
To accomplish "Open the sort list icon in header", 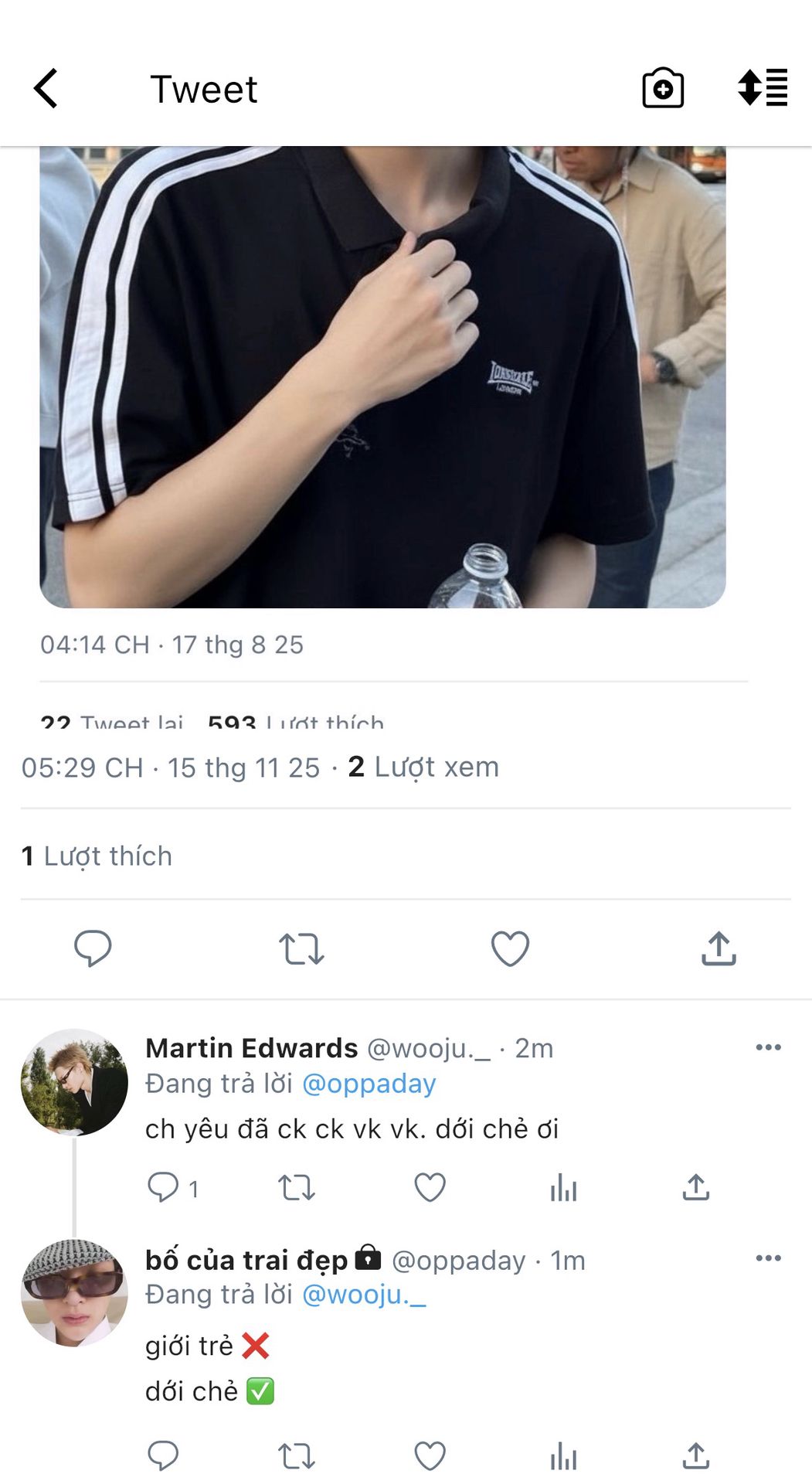I will pos(763,87).
